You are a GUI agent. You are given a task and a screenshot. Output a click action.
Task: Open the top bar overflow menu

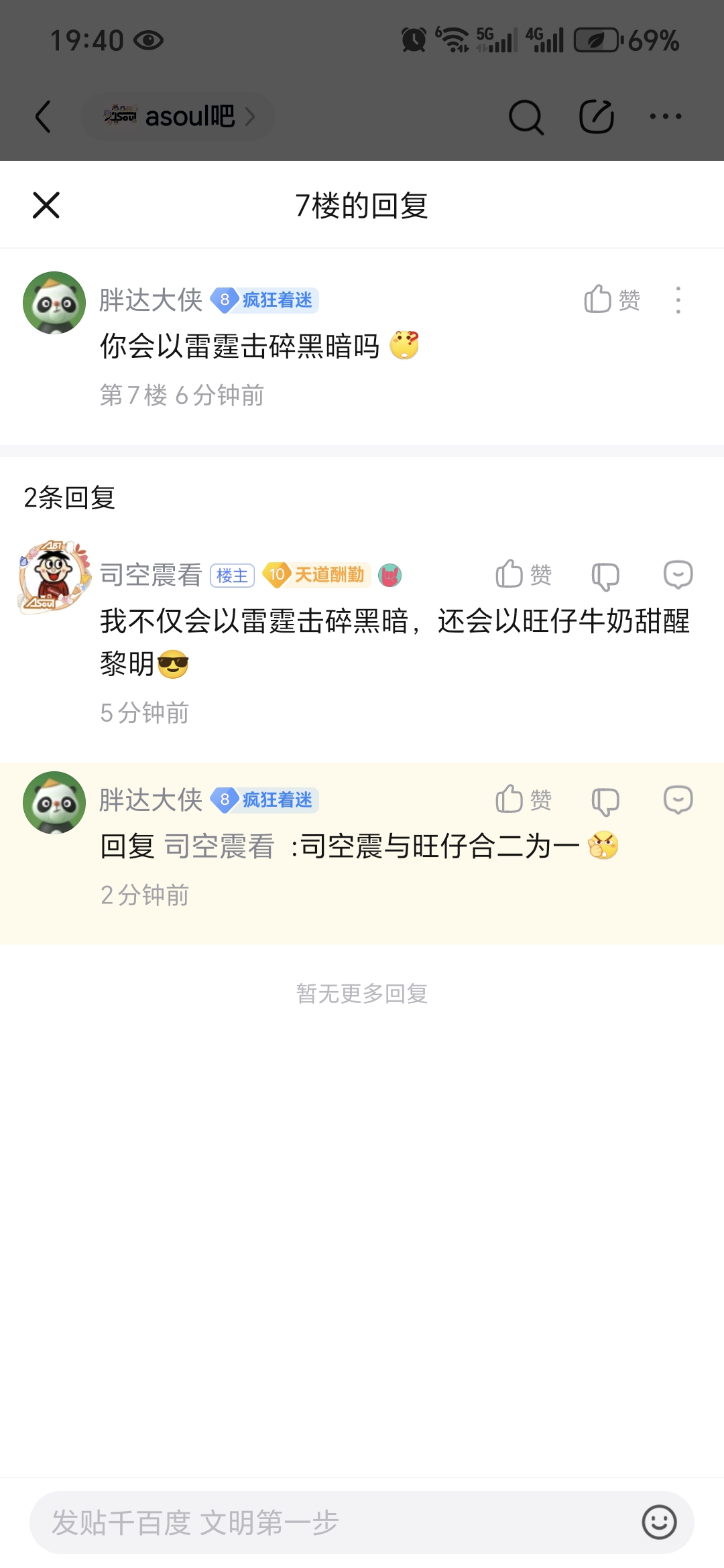(666, 117)
